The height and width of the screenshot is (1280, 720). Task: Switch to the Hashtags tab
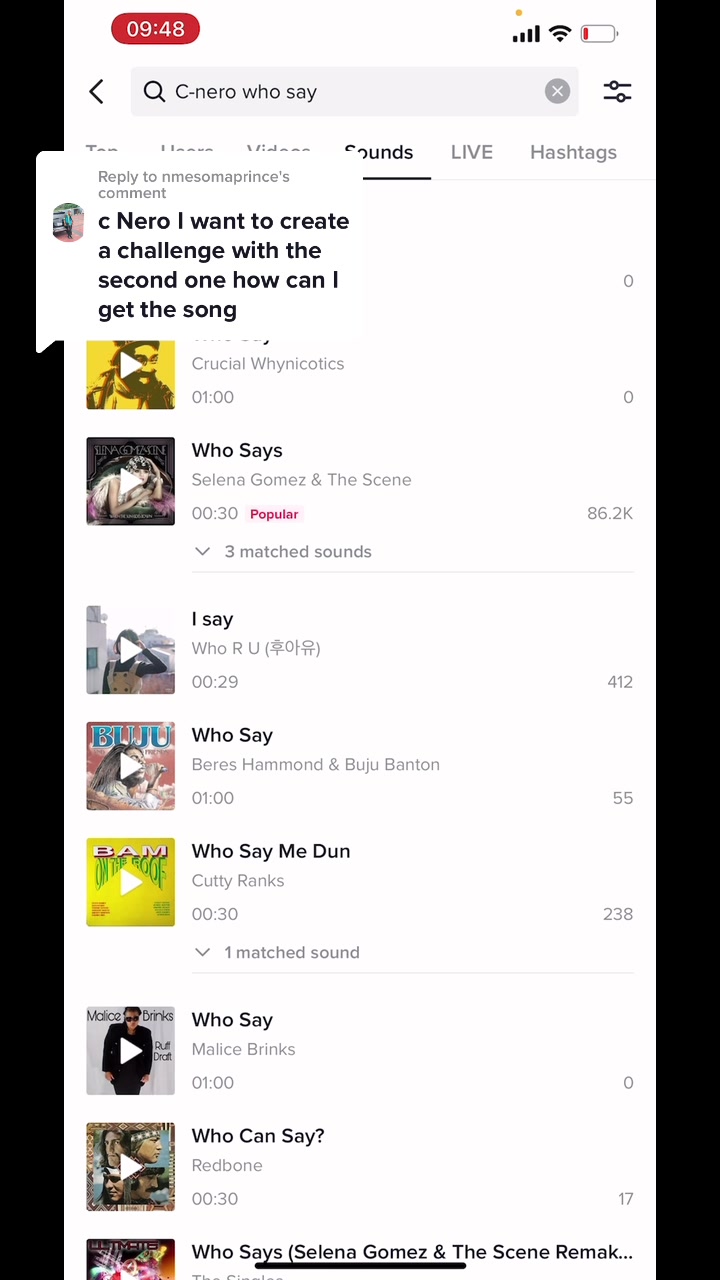point(573,153)
